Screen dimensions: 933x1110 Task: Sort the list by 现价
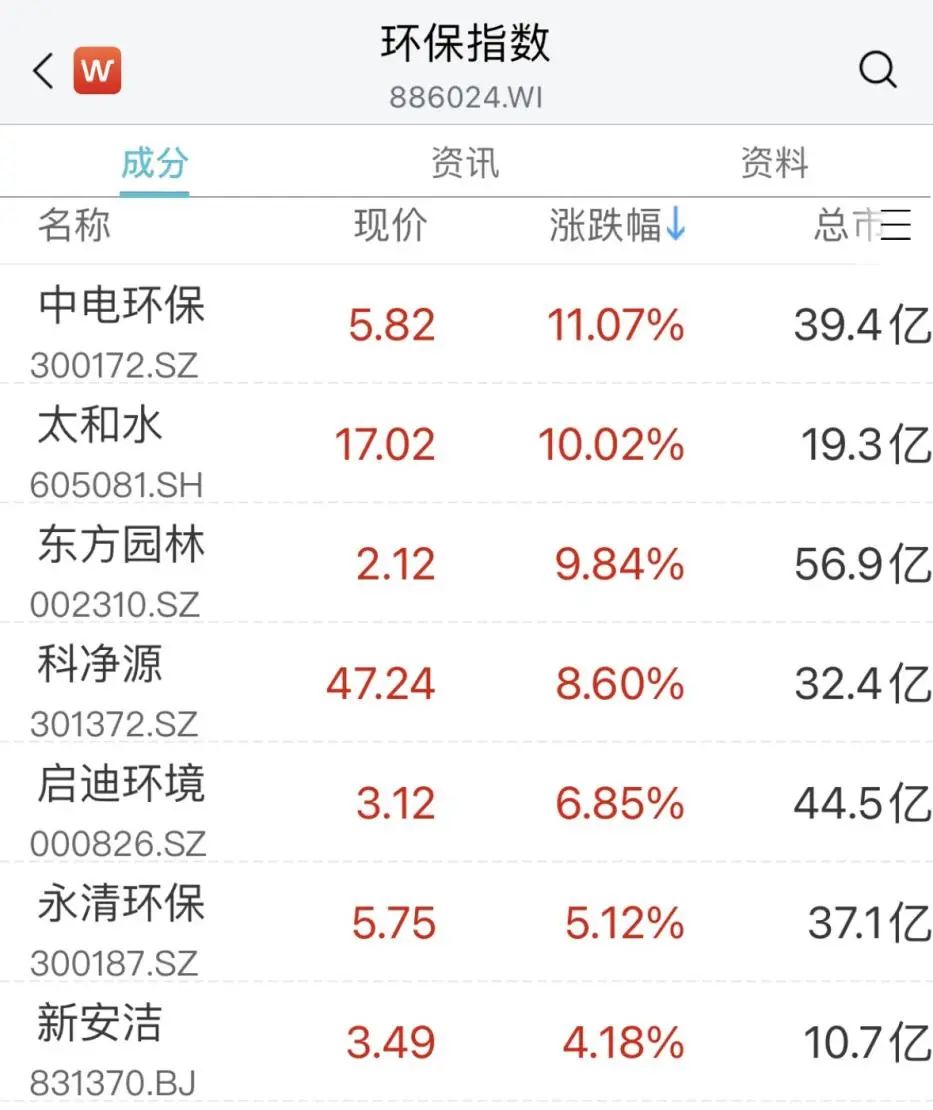(390, 226)
